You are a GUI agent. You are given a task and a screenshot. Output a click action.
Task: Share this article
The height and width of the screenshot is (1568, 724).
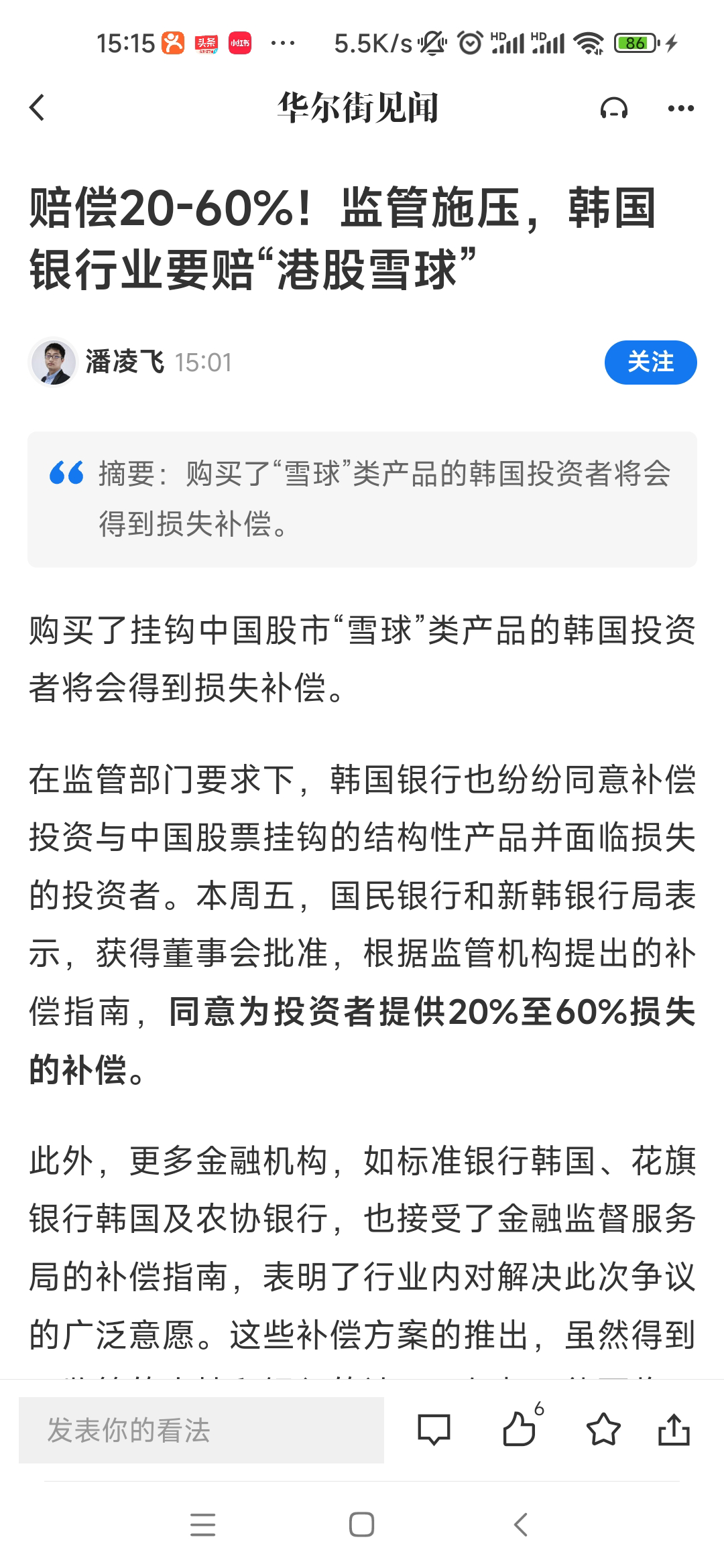click(674, 1429)
